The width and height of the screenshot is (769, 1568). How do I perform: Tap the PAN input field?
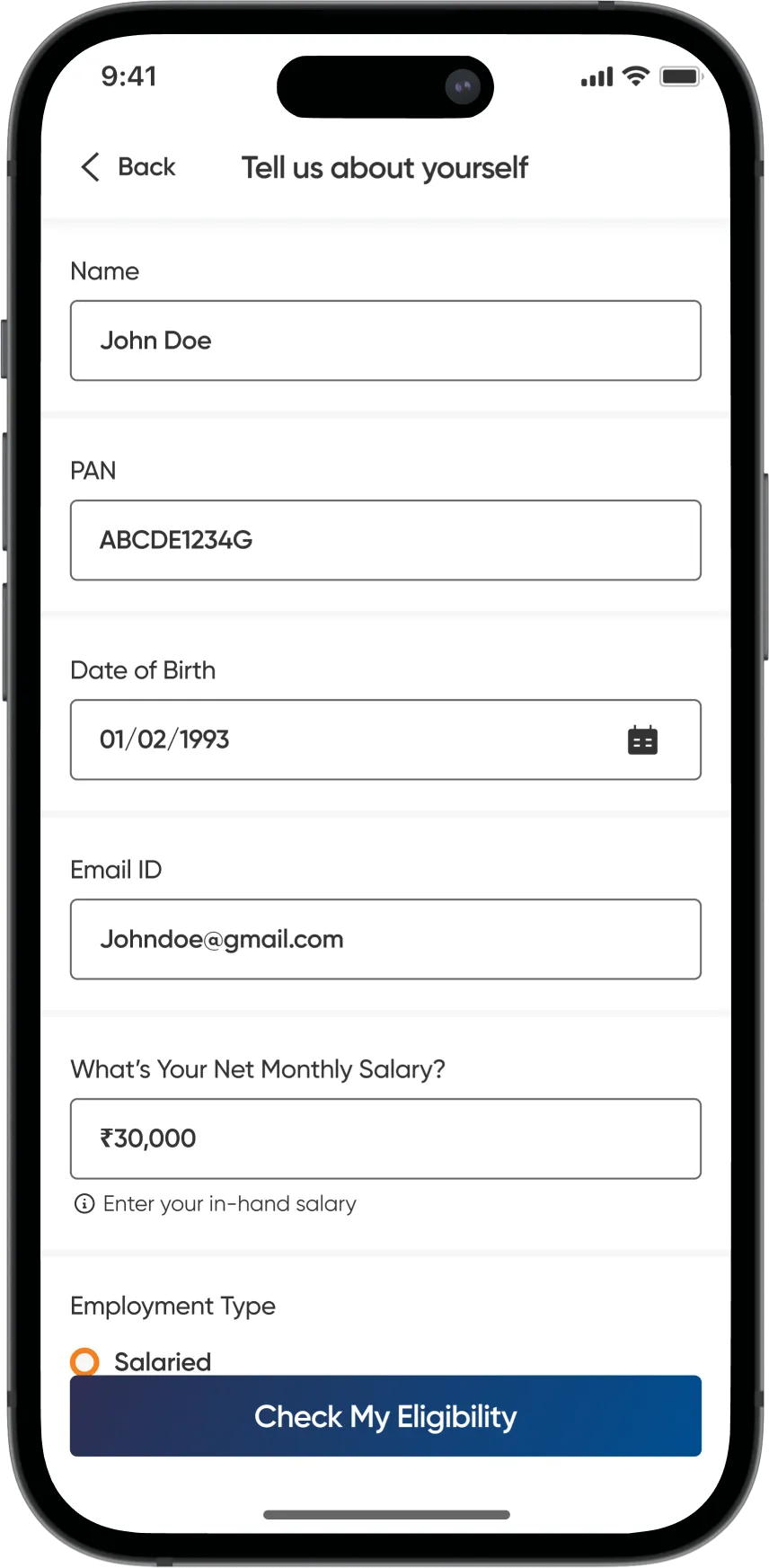(384, 540)
